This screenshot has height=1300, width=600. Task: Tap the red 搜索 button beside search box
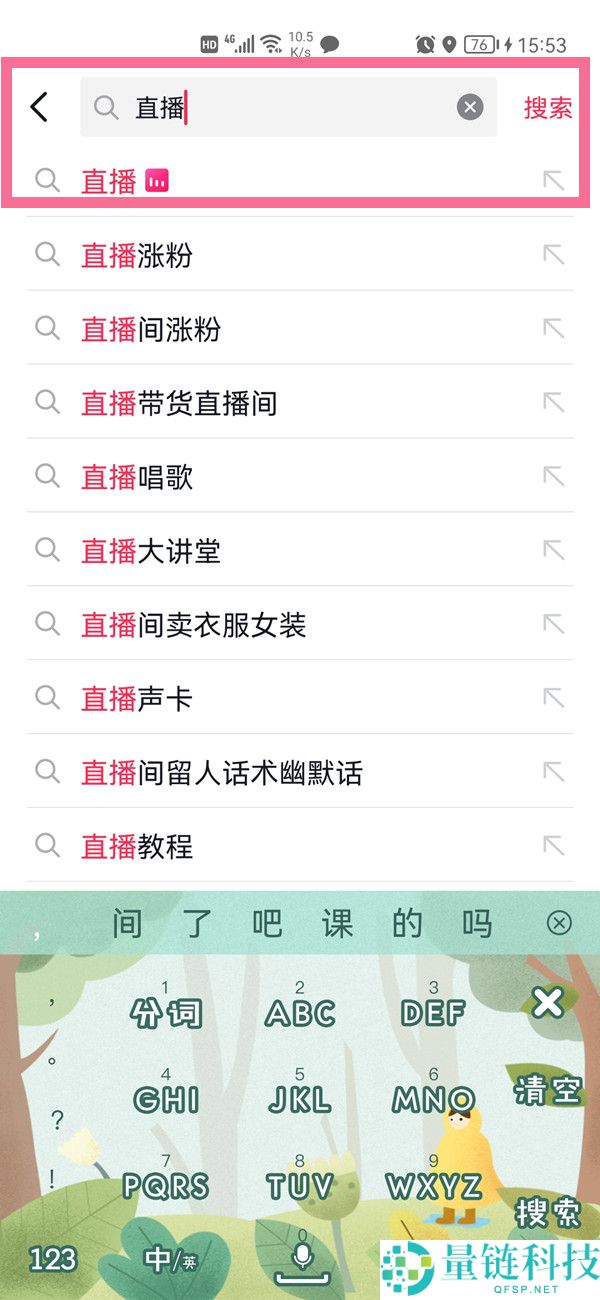point(548,108)
